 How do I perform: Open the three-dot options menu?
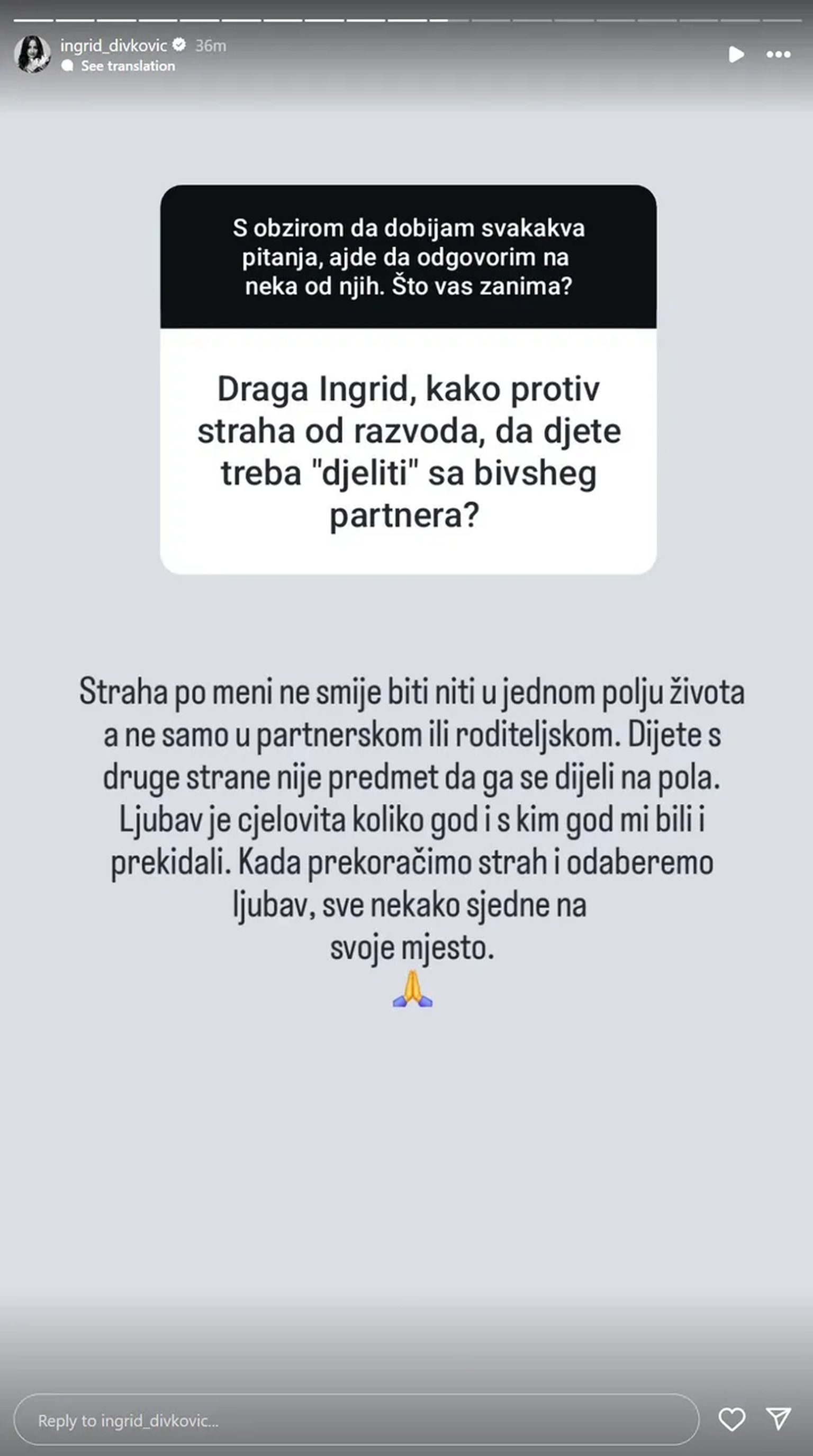778,55
